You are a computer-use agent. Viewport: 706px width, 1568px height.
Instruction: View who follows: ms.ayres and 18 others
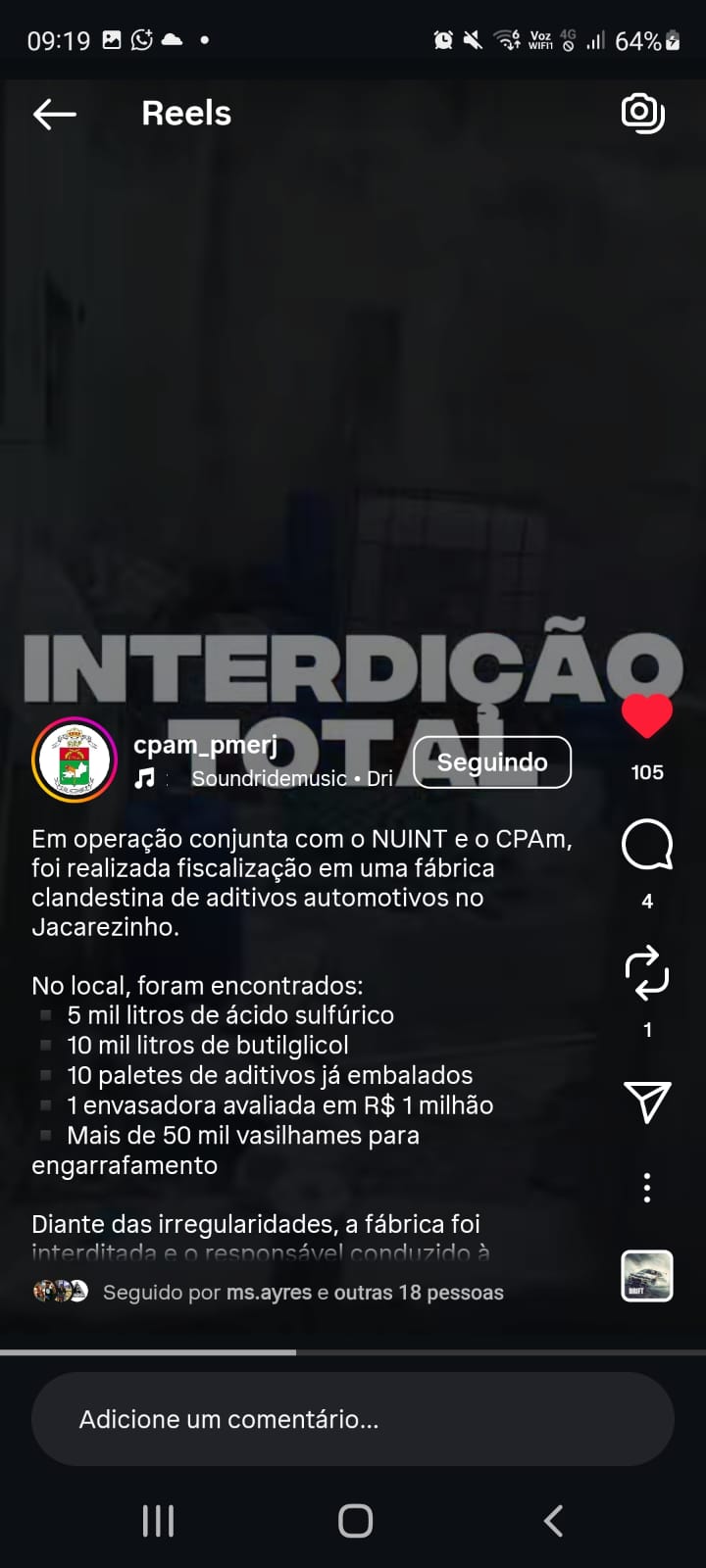click(302, 1293)
